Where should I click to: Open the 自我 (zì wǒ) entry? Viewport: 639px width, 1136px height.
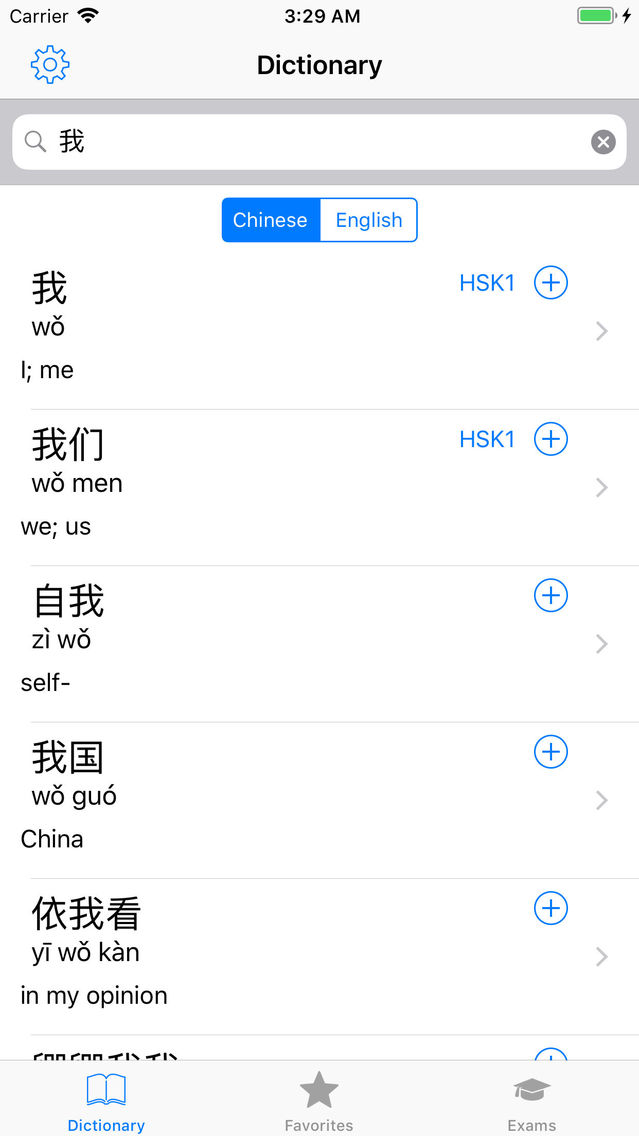pos(320,644)
